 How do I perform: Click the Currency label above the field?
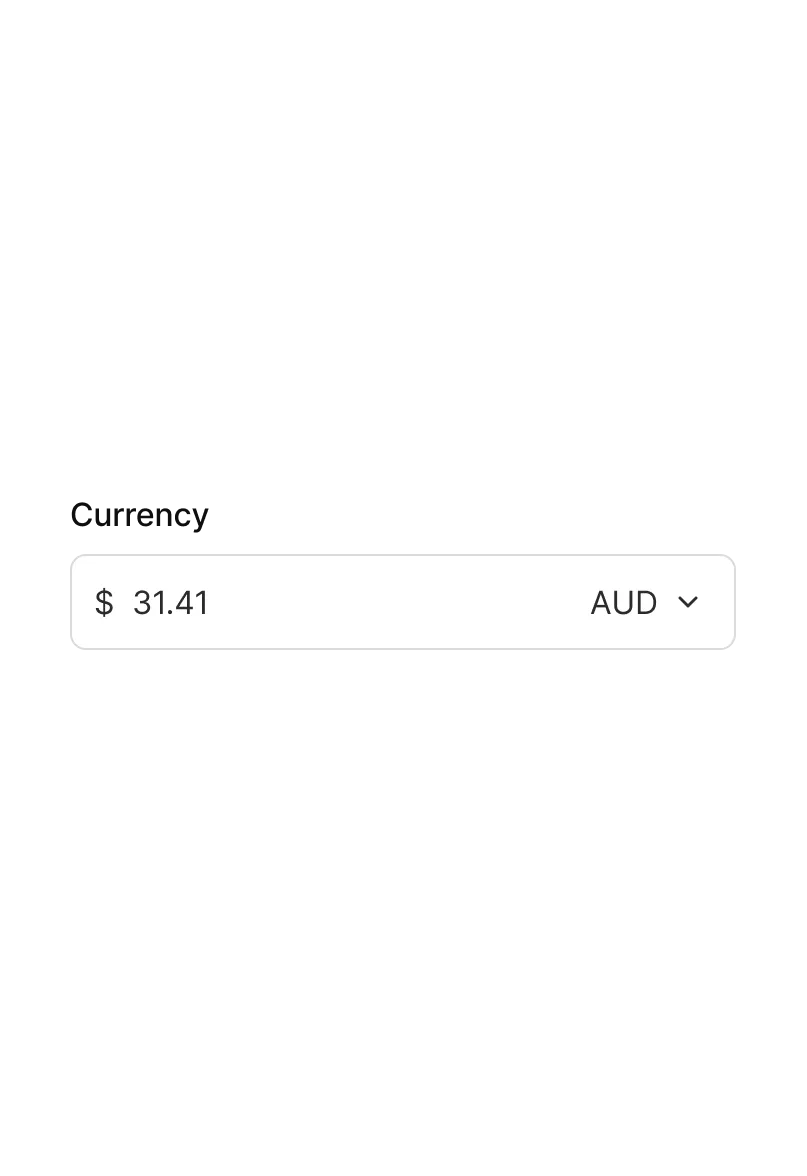coord(140,514)
